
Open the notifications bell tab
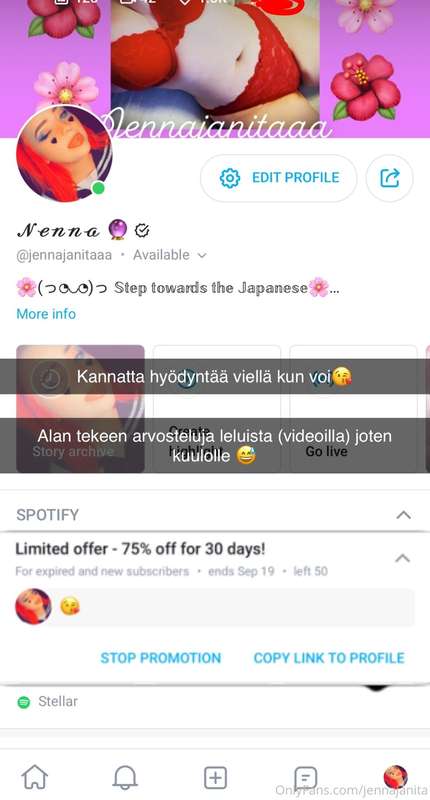click(x=125, y=778)
